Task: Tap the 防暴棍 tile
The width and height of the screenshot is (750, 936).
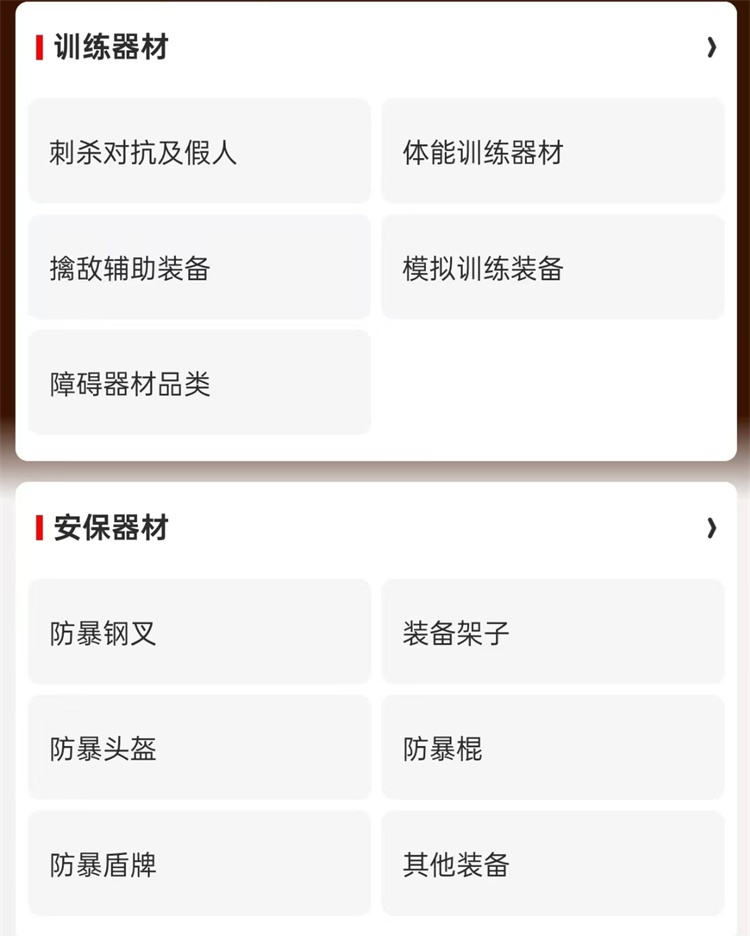Action: 553,747
